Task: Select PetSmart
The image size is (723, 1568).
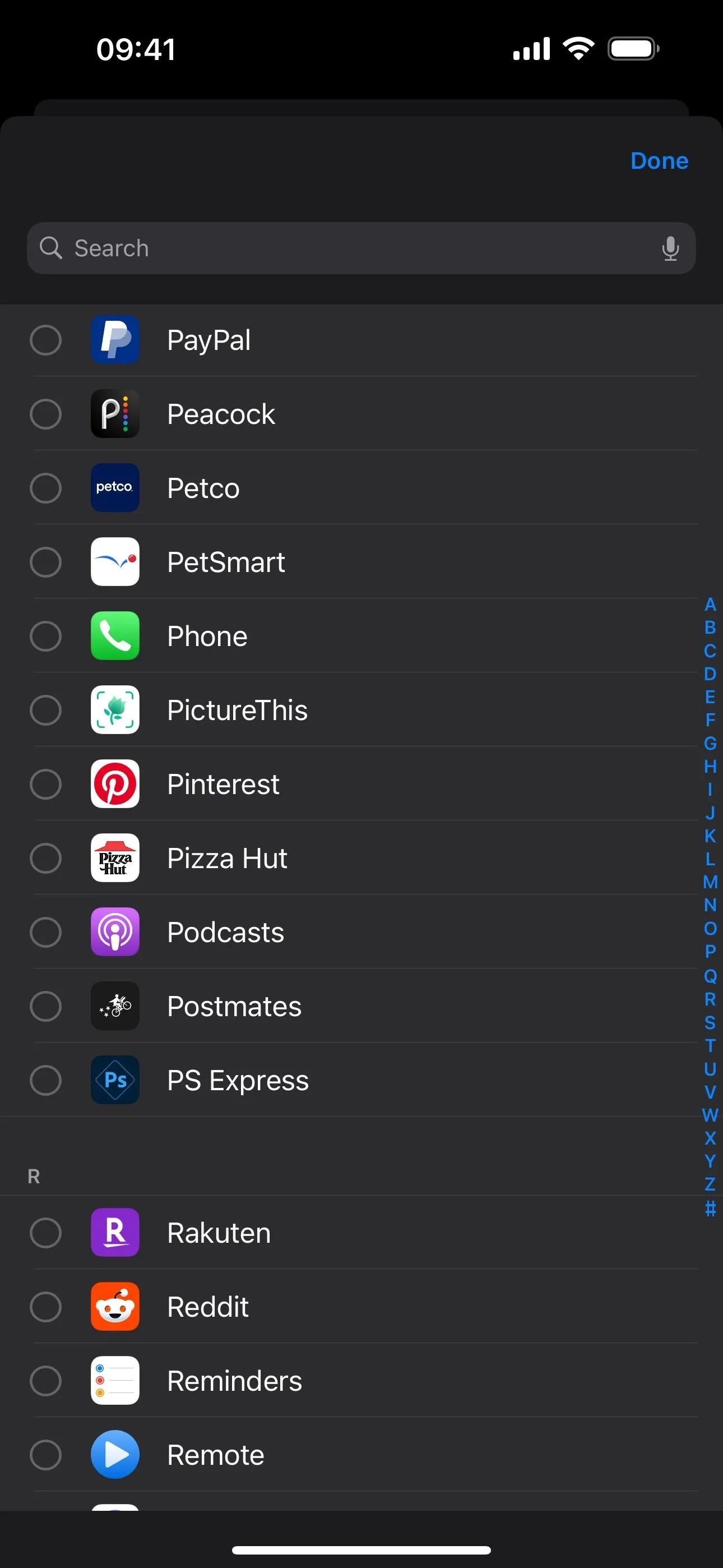Action: point(361,562)
